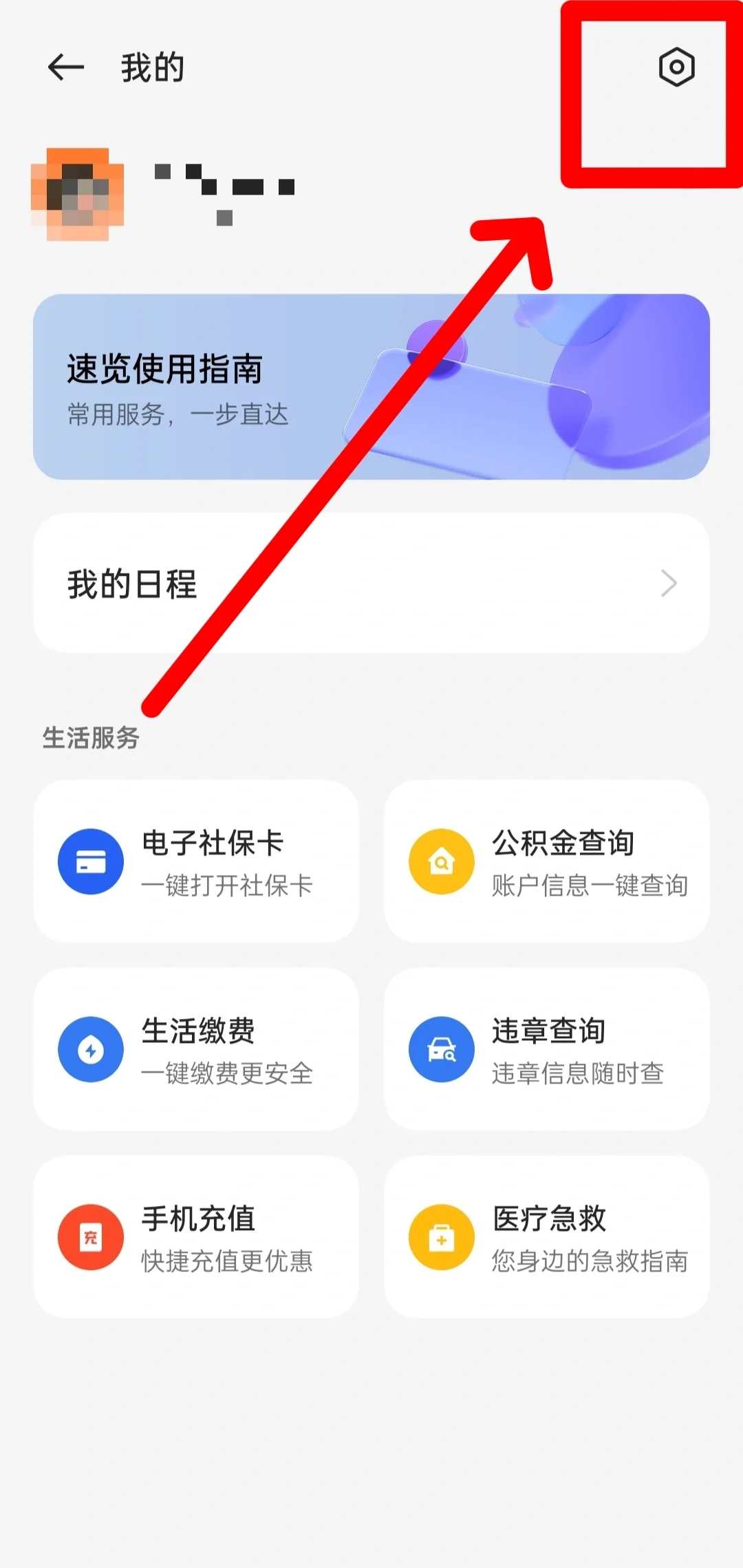Click 一键打开社保卡 description text
743x1568 pixels.
pos(227,887)
